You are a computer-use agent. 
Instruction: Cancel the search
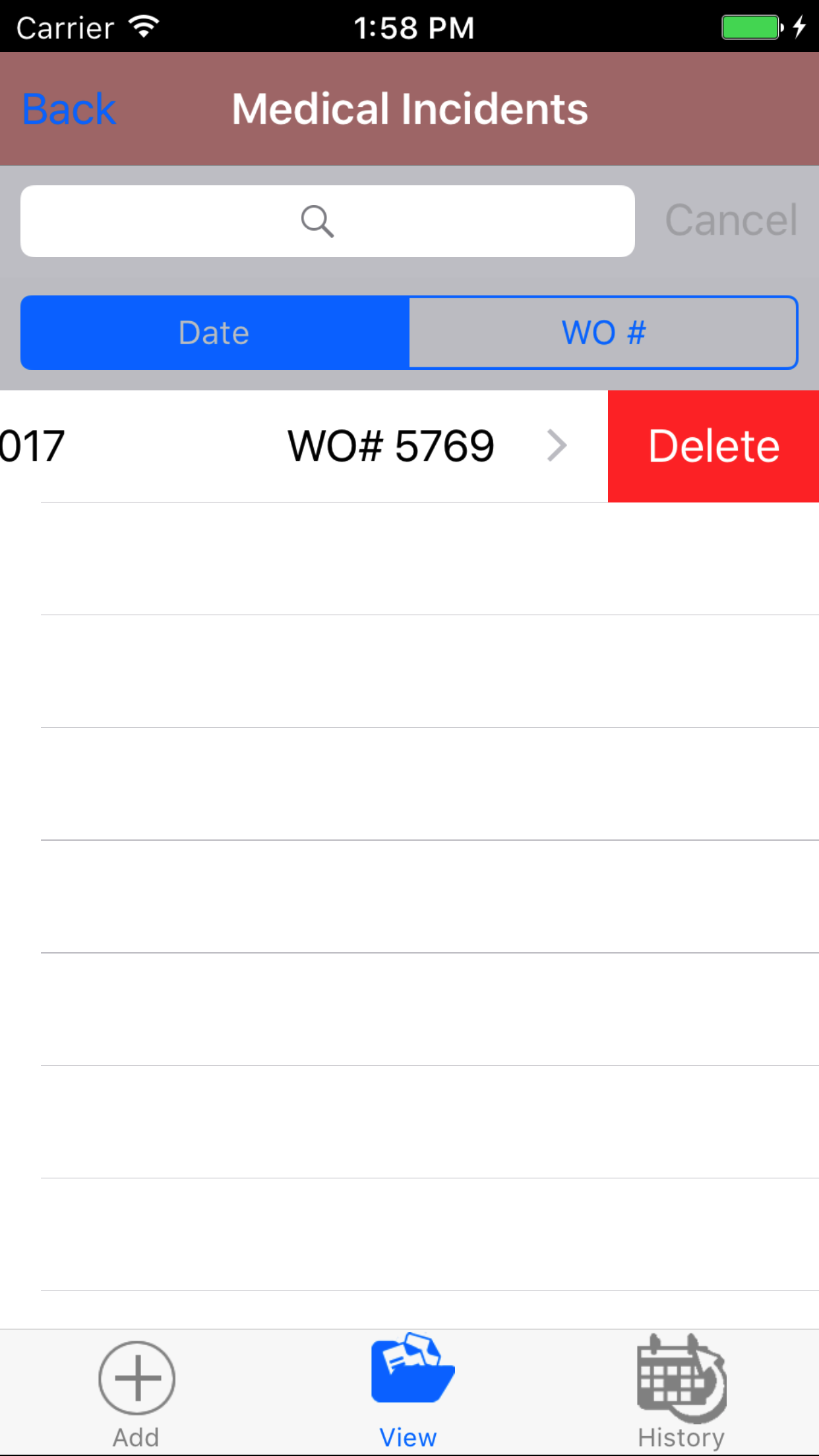point(731,220)
